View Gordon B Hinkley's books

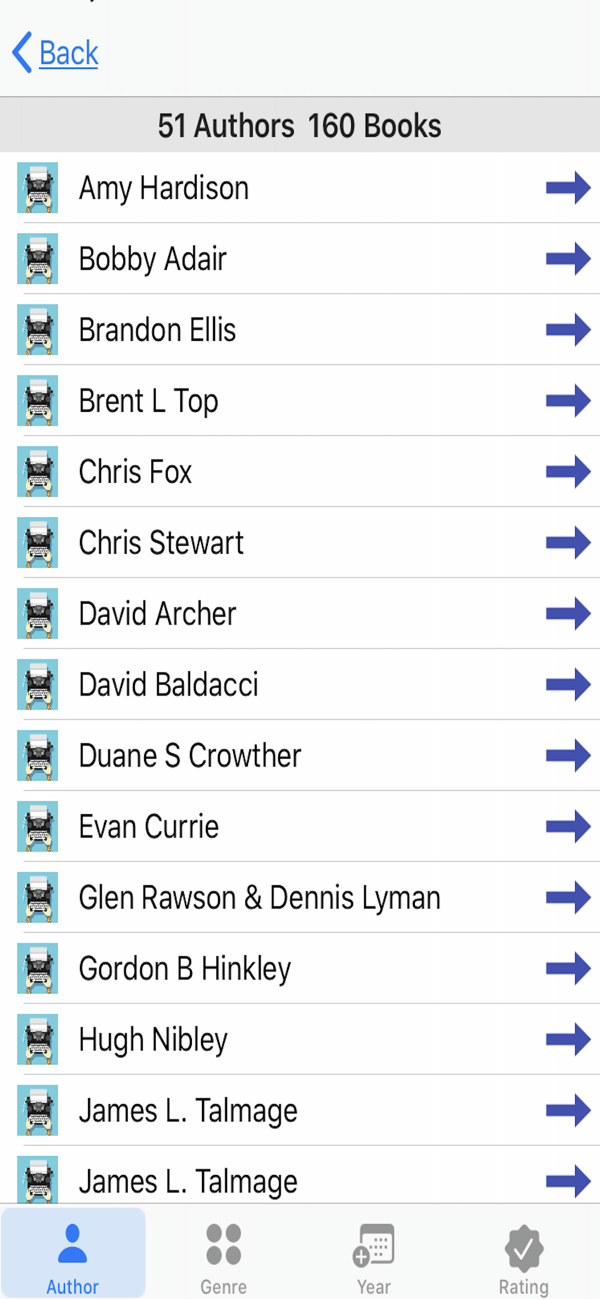(x=300, y=969)
